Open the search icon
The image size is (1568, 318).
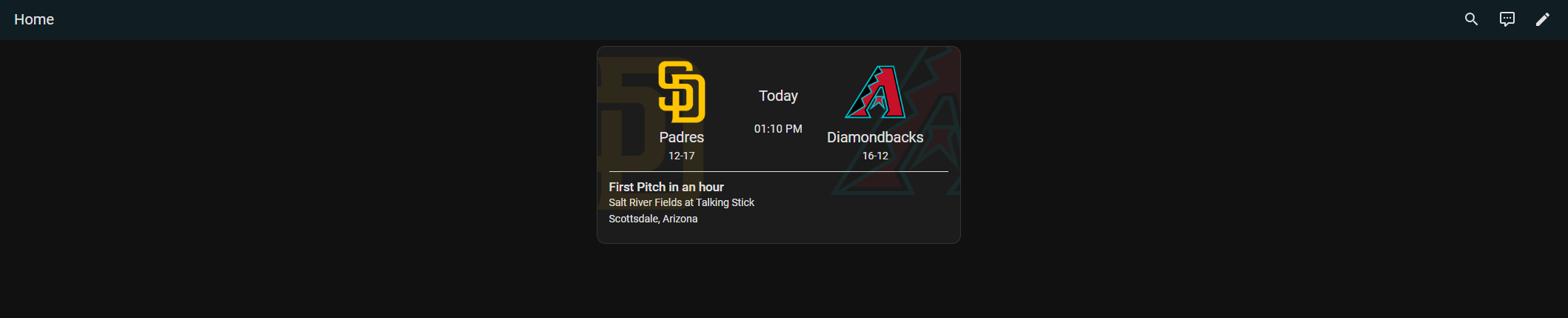pyautogui.click(x=1471, y=19)
